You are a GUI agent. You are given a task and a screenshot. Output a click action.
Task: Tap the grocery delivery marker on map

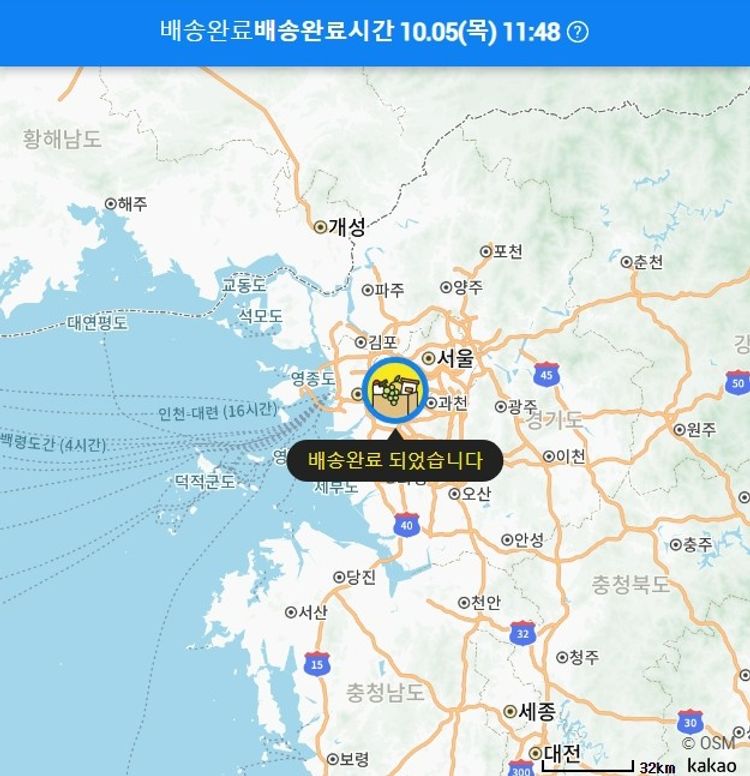tap(395, 391)
